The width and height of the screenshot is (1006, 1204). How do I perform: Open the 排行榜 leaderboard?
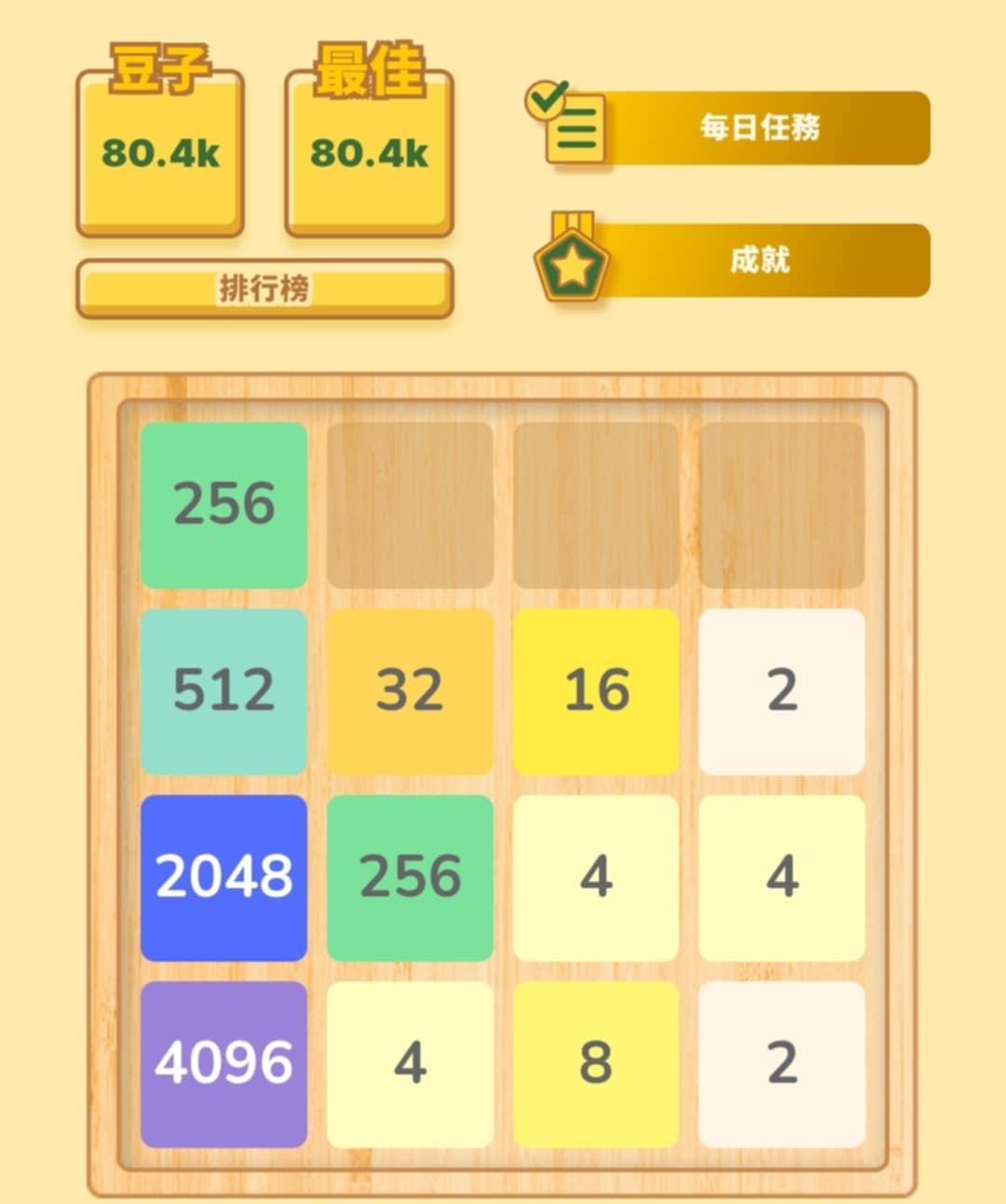[265, 289]
